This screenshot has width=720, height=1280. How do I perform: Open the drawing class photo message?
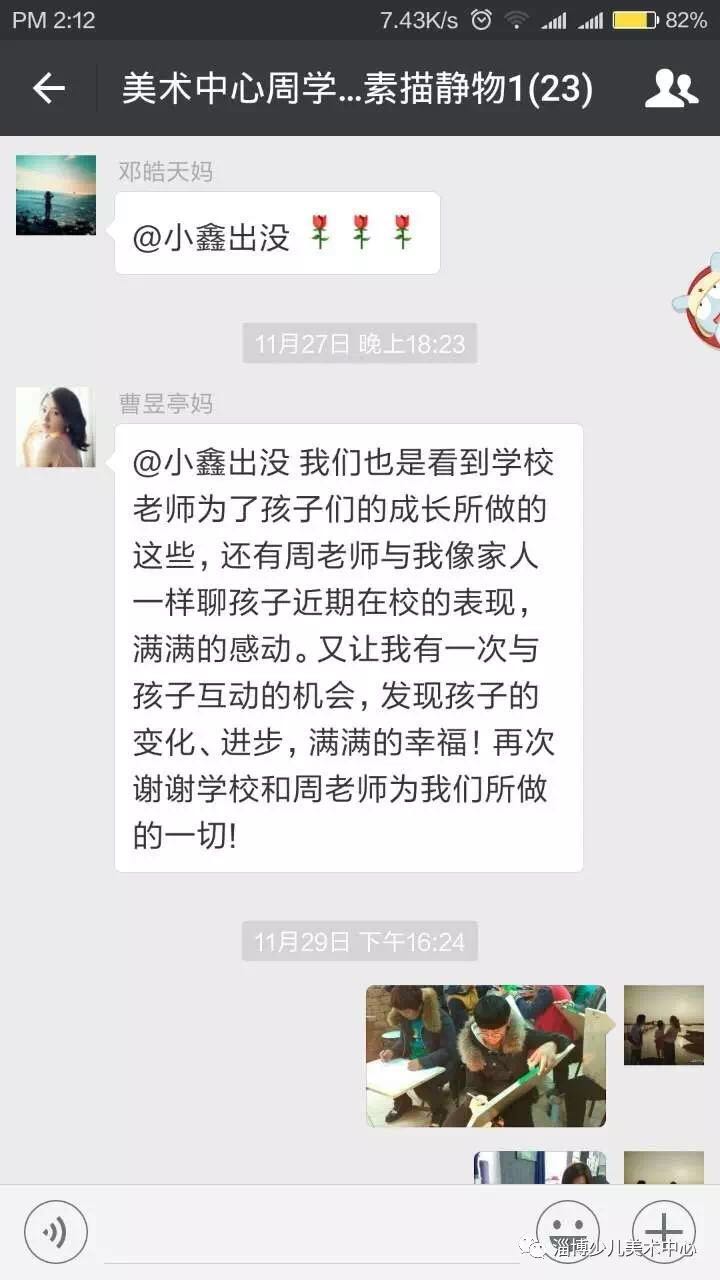tap(485, 1056)
